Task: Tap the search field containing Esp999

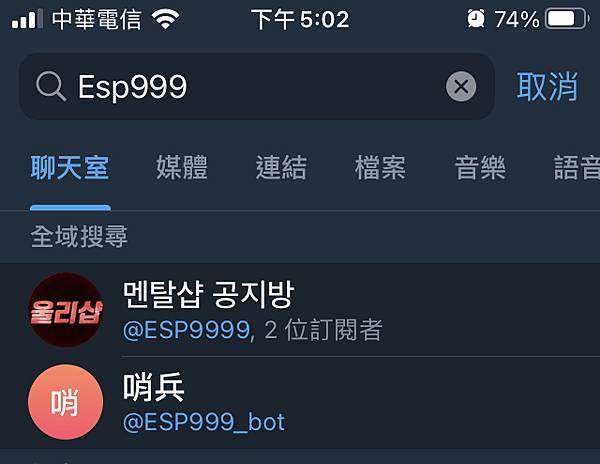Action: click(x=250, y=87)
